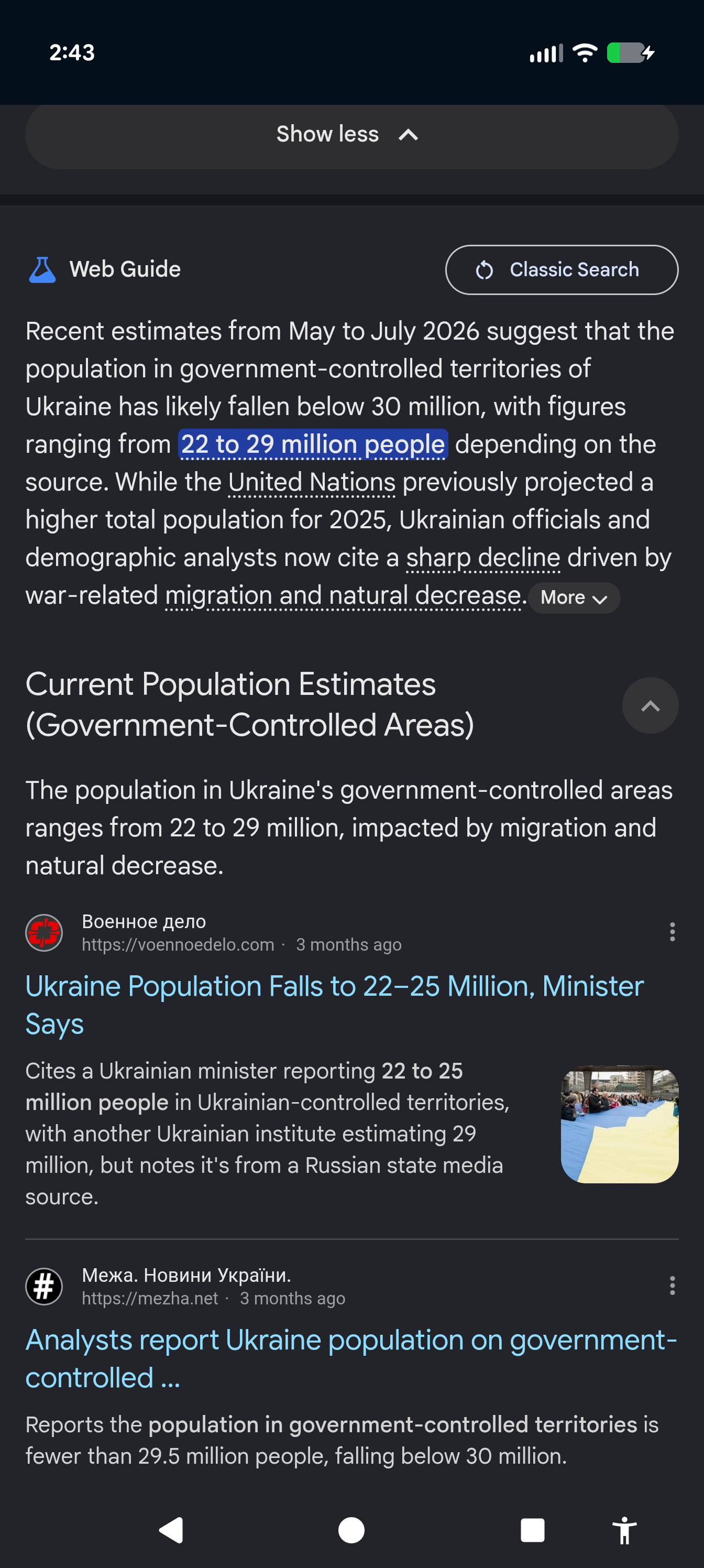The image size is (704, 1568).
Task: Expand the summary with More
Action: click(x=574, y=598)
